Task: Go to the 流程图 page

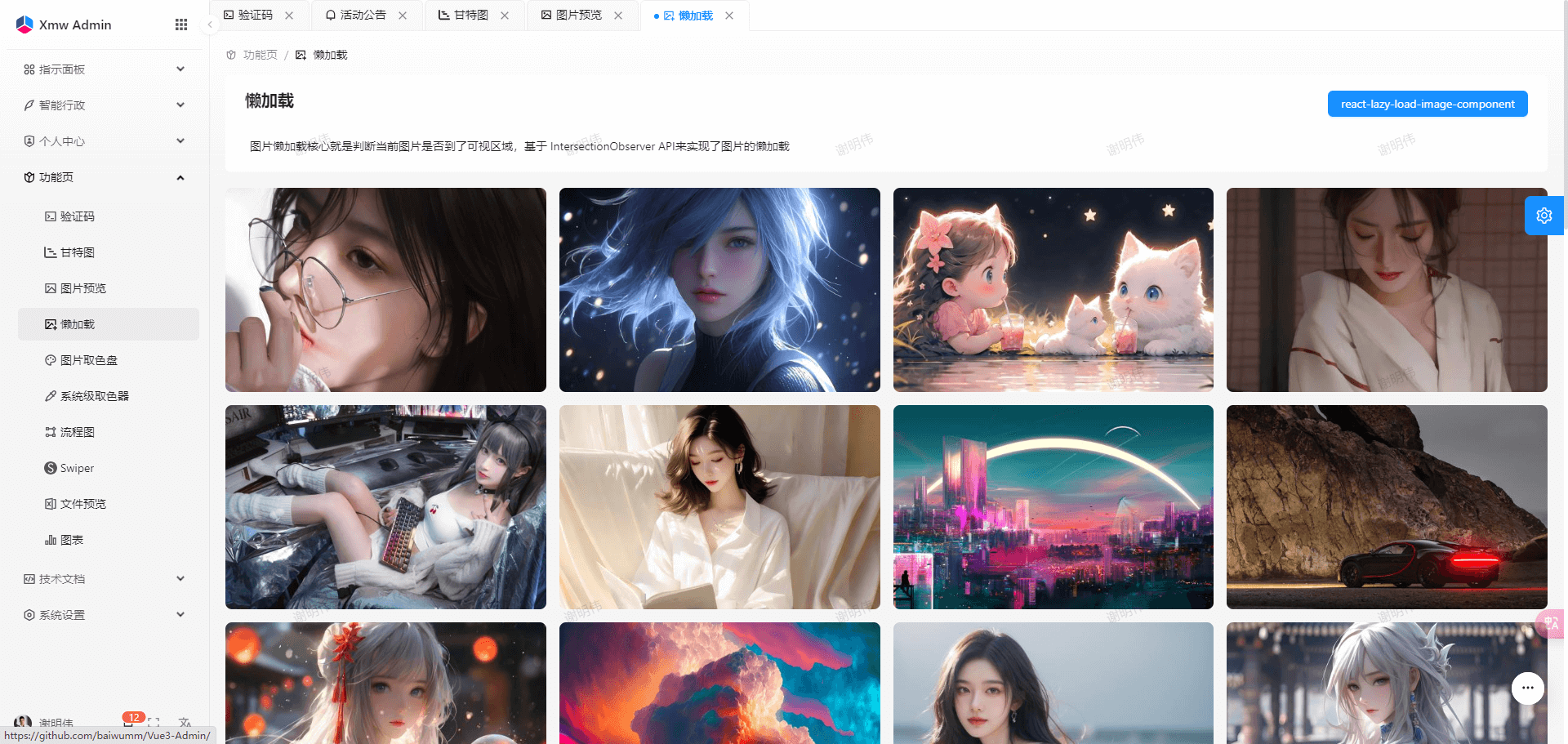Action: pos(77,432)
